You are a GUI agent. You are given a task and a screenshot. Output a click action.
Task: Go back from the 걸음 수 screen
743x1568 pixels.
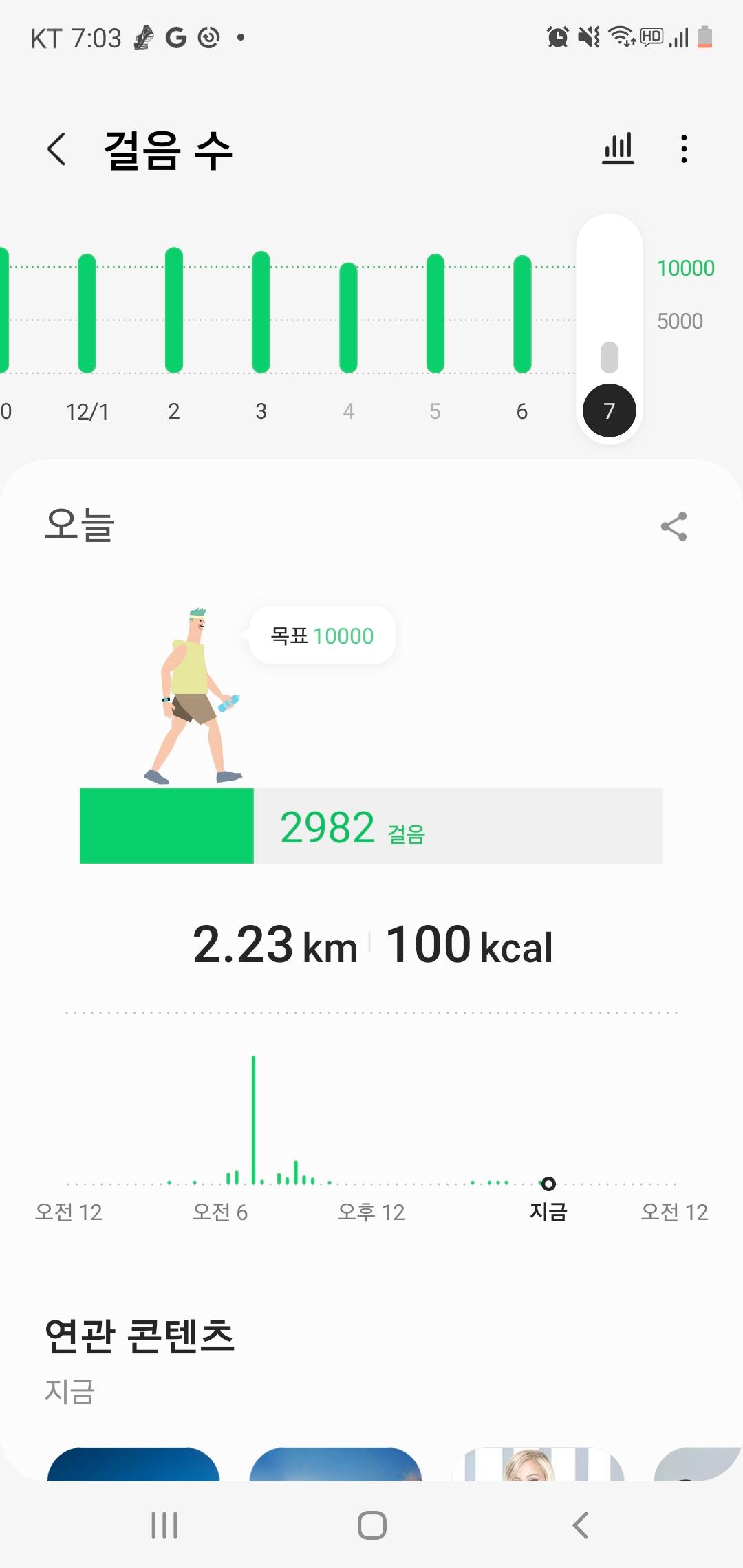(x=56, y=149)
